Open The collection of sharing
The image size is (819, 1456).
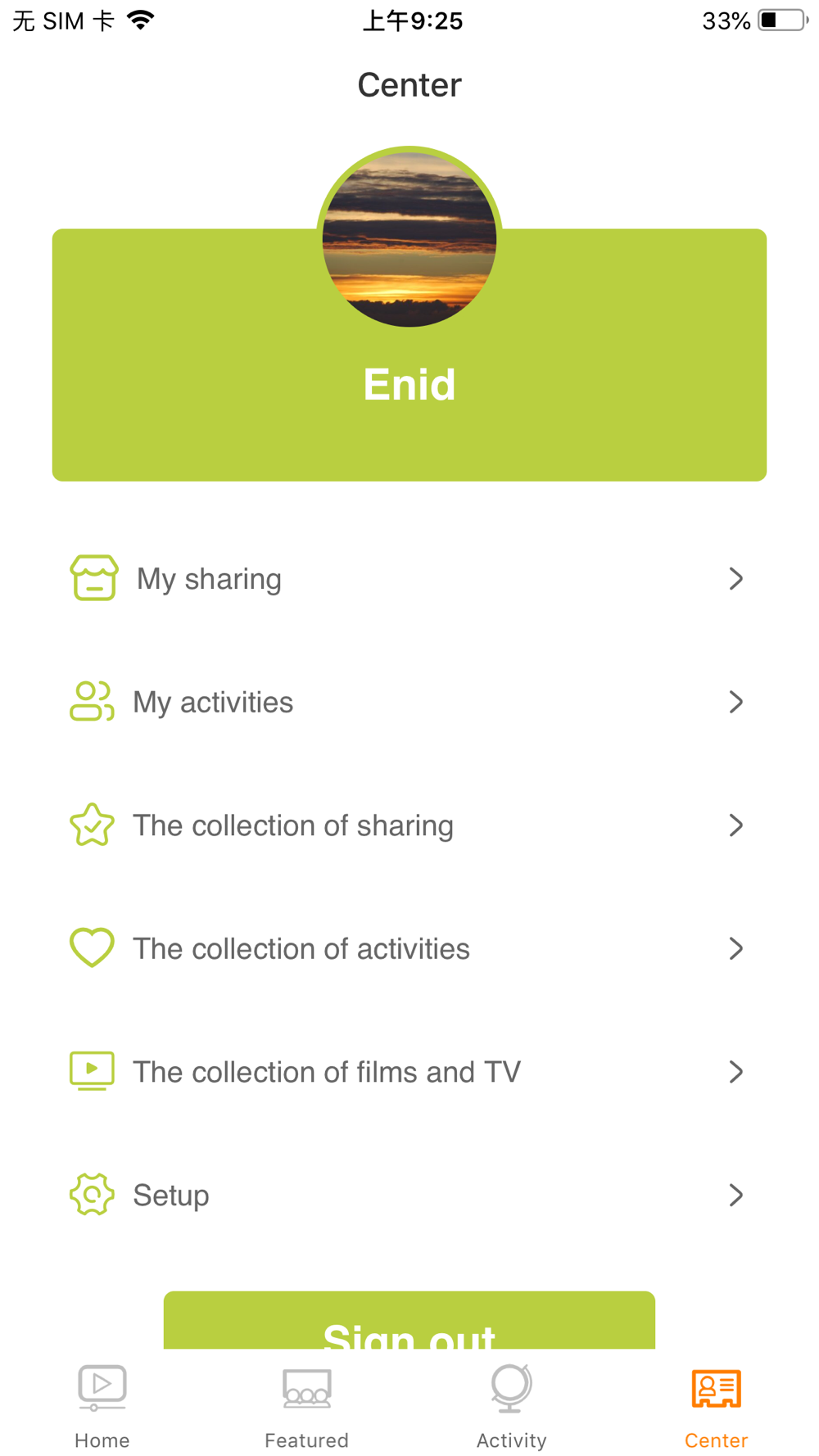tap(409, 825)
